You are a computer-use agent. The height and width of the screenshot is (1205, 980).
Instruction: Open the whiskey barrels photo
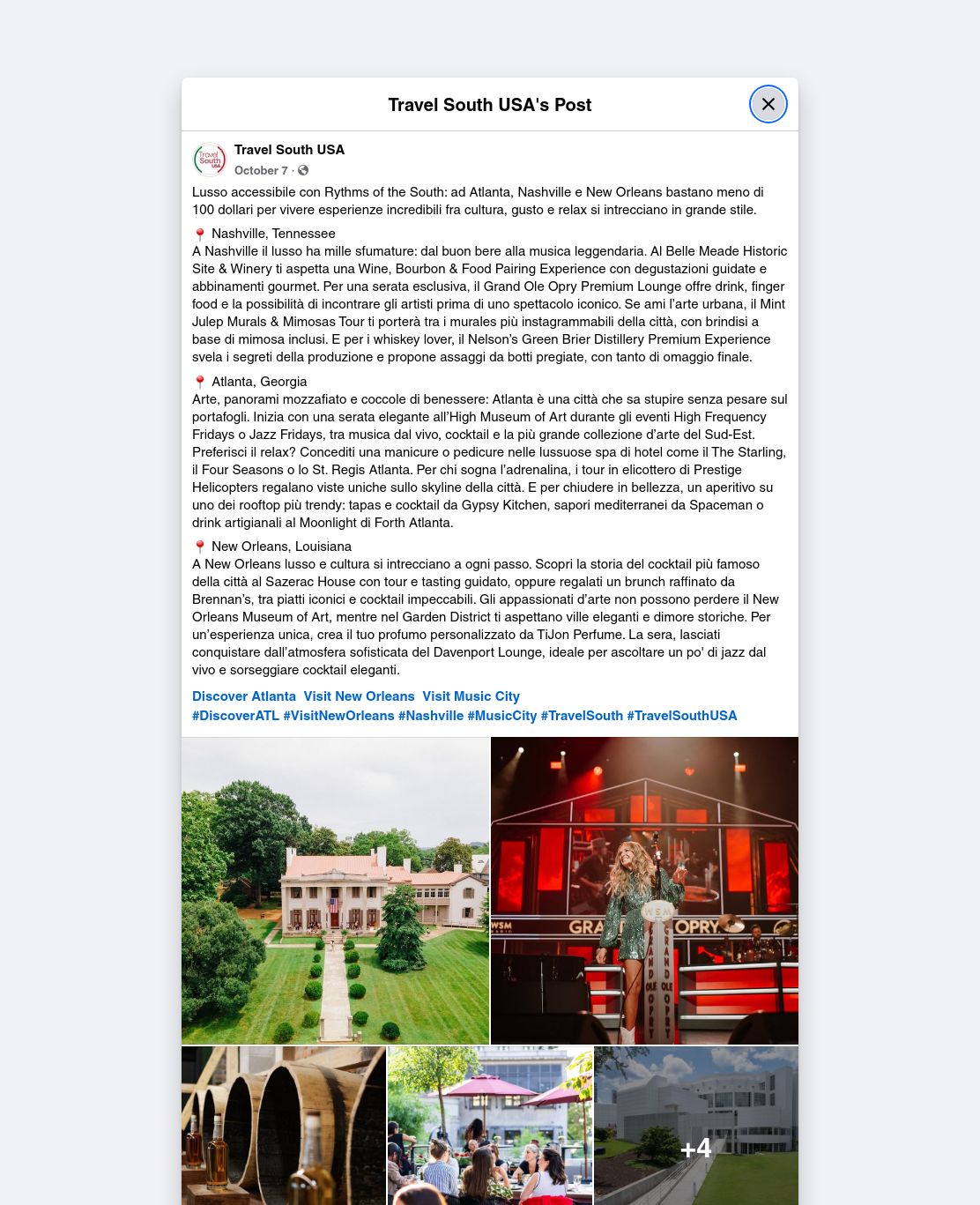[x=284, y=1126]
